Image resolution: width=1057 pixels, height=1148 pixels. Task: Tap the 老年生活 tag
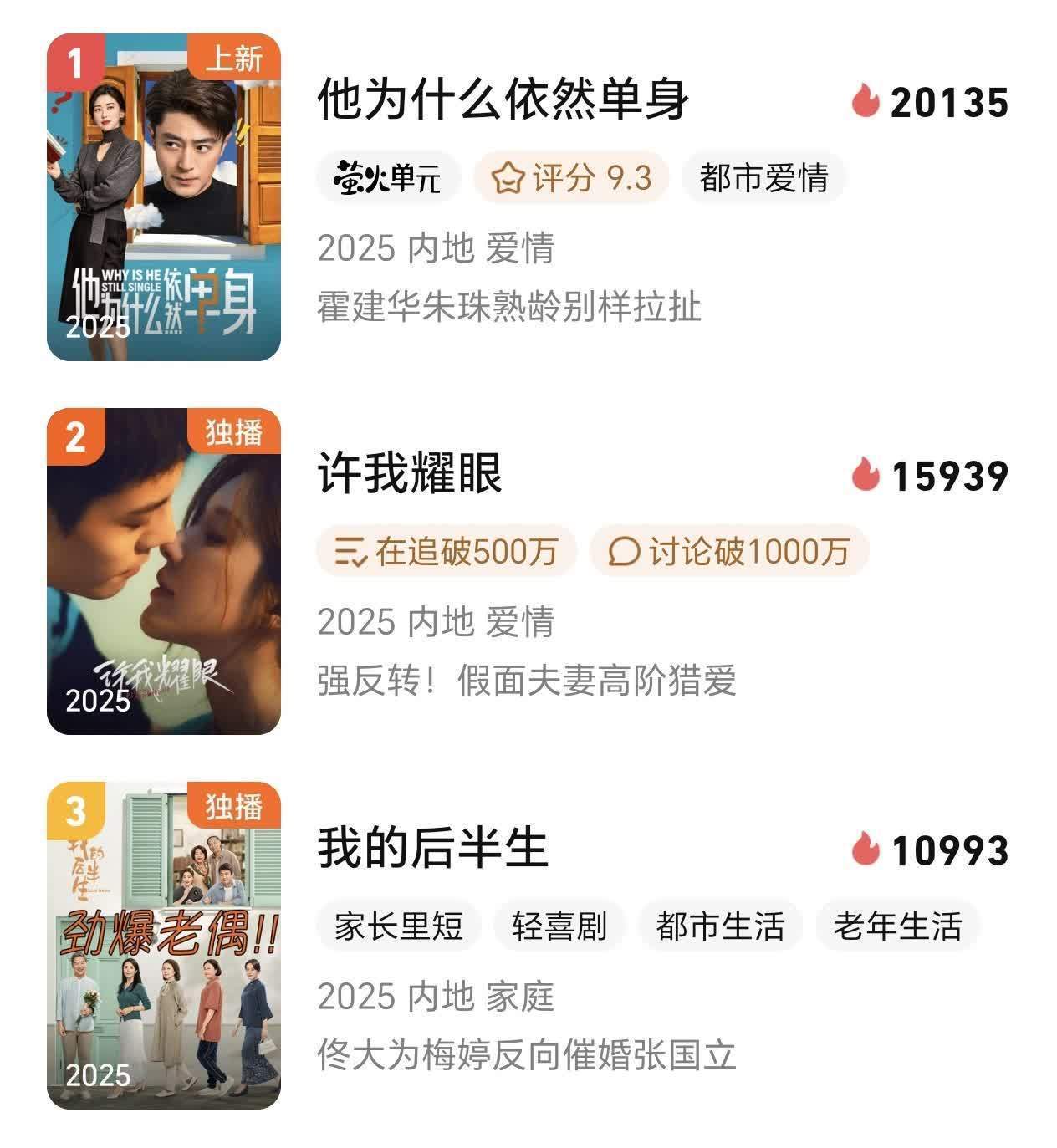pos(897,926)
